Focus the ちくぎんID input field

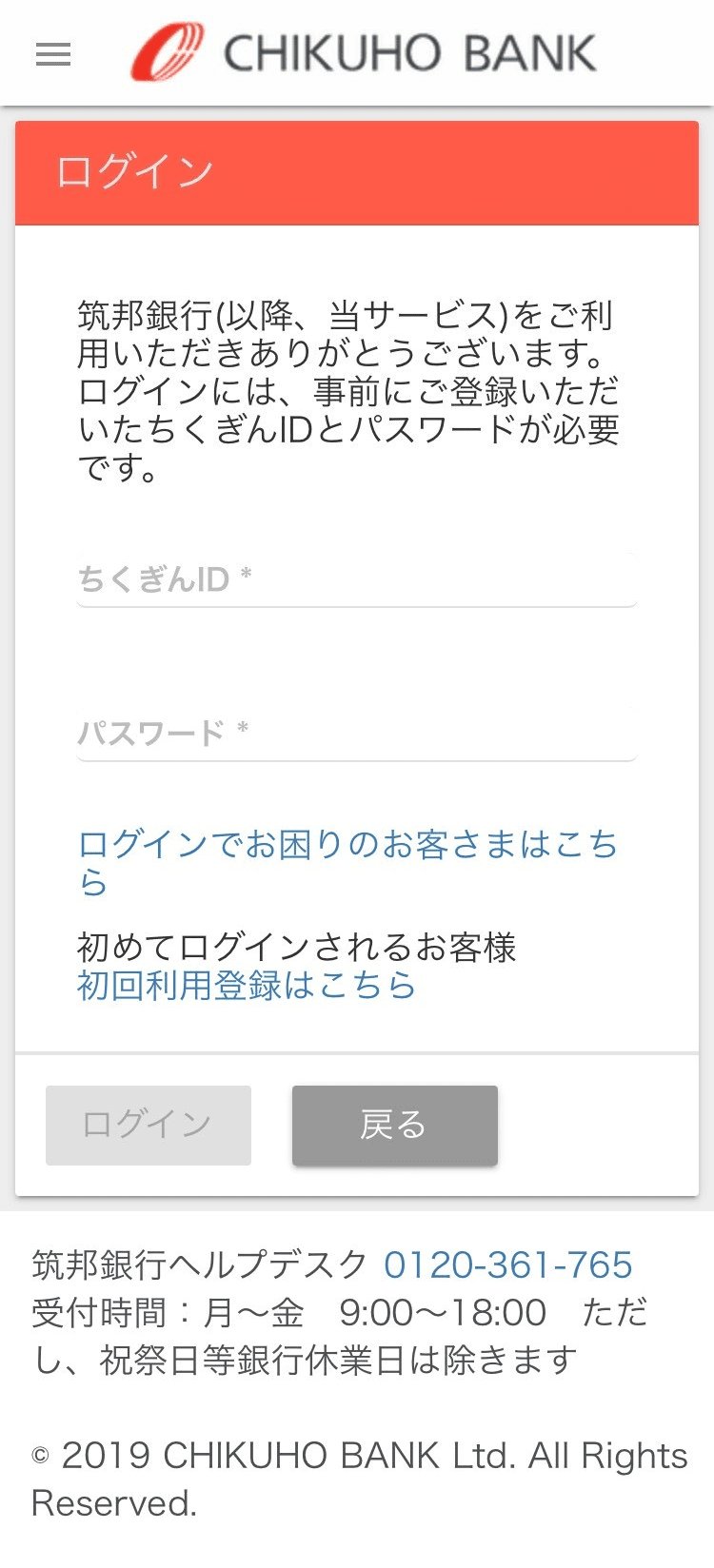click(x=356, y=578)
